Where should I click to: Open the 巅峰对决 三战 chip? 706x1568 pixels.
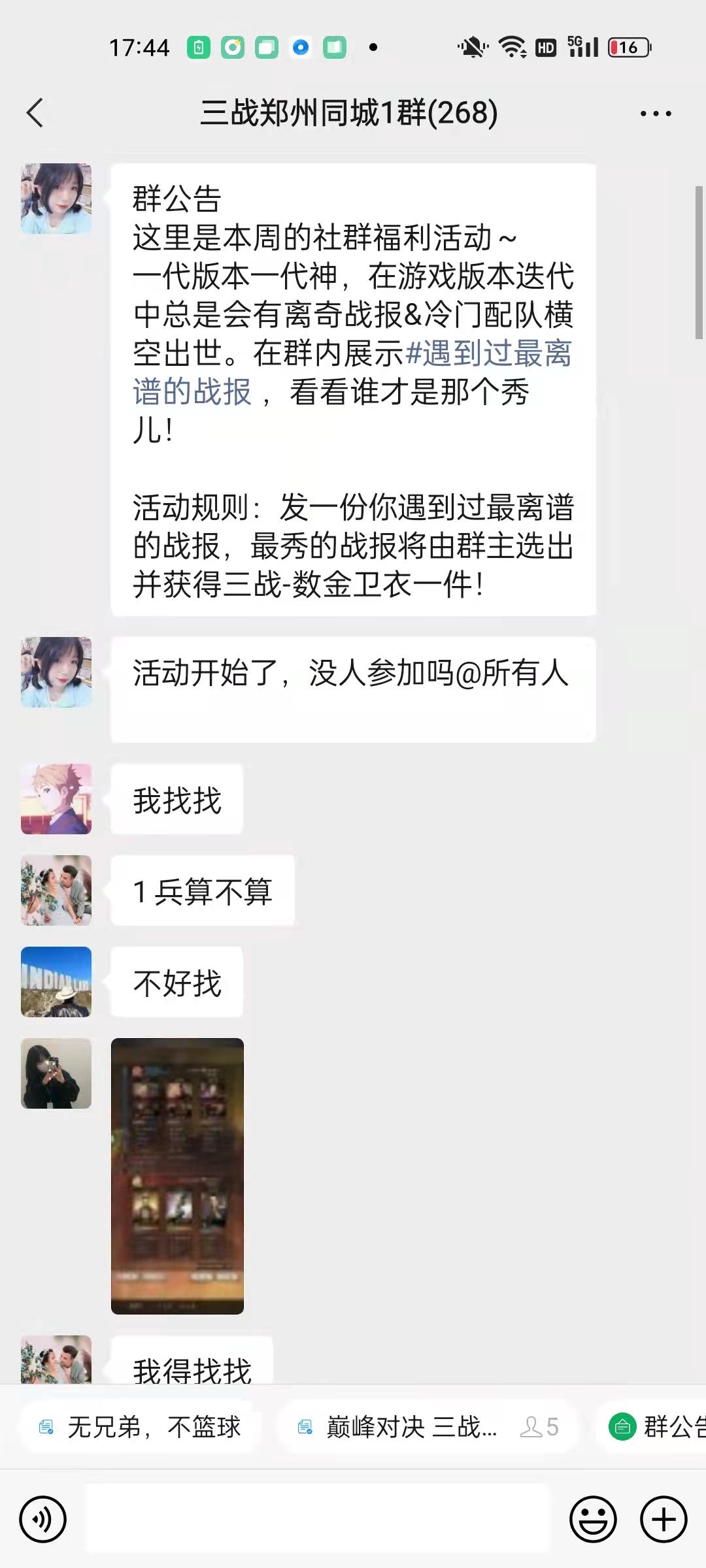[429, 1426]
